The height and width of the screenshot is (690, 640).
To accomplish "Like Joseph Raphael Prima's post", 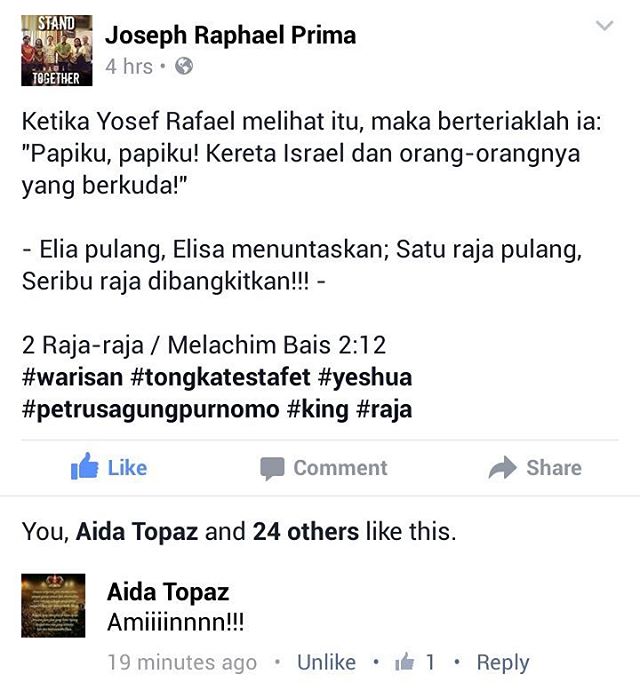I will click(109, 467).
